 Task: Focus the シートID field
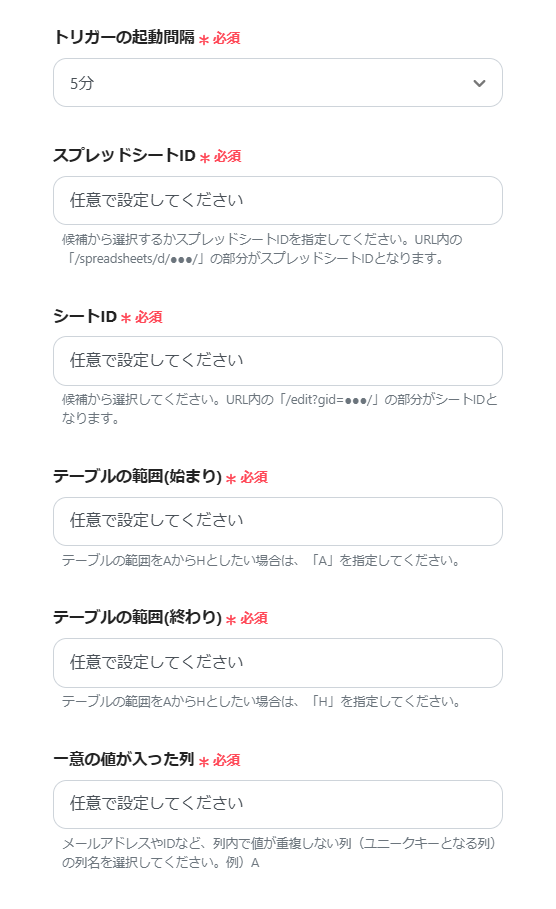278,361
